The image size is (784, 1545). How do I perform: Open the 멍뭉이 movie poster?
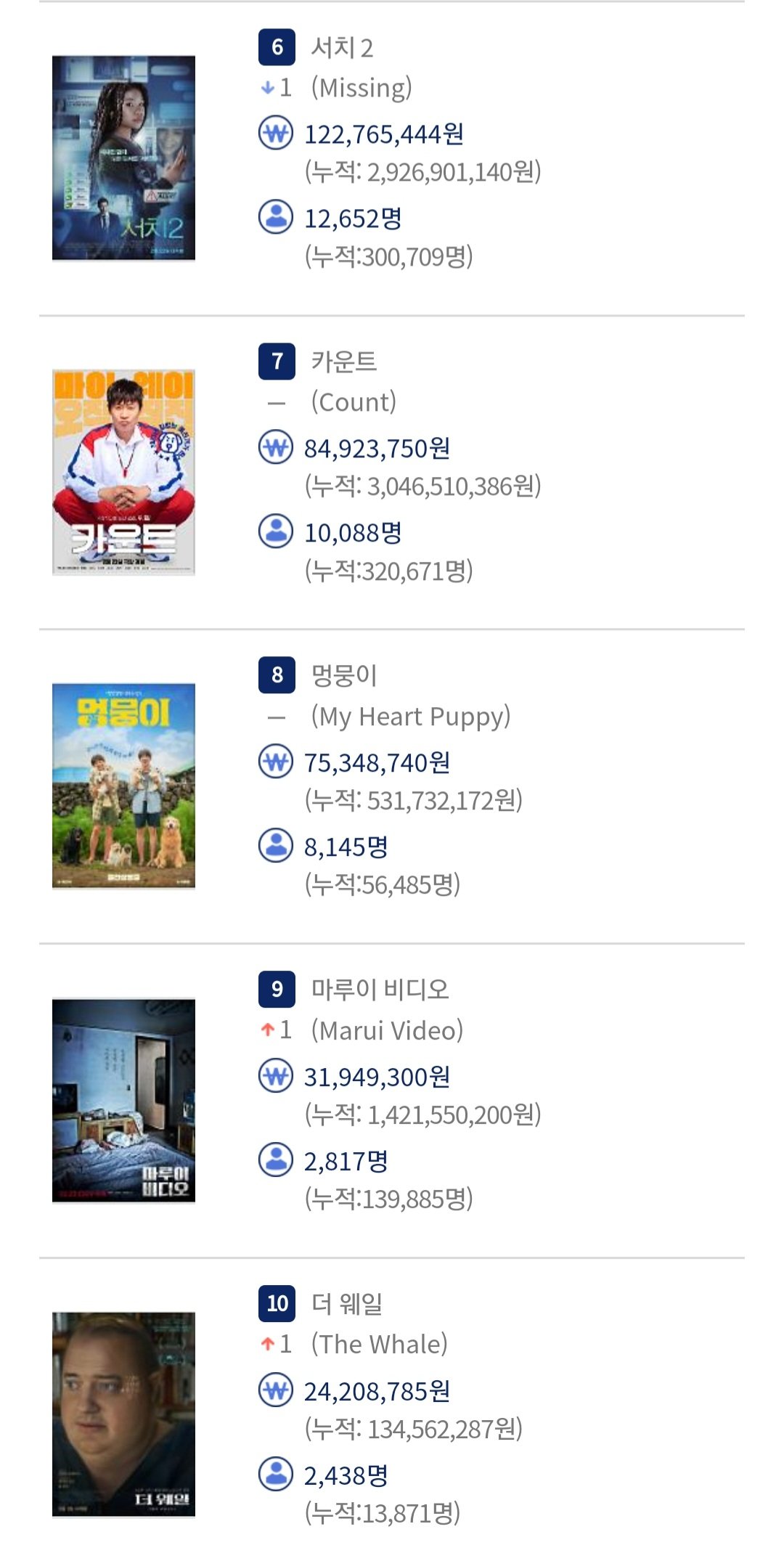(123, 786)
